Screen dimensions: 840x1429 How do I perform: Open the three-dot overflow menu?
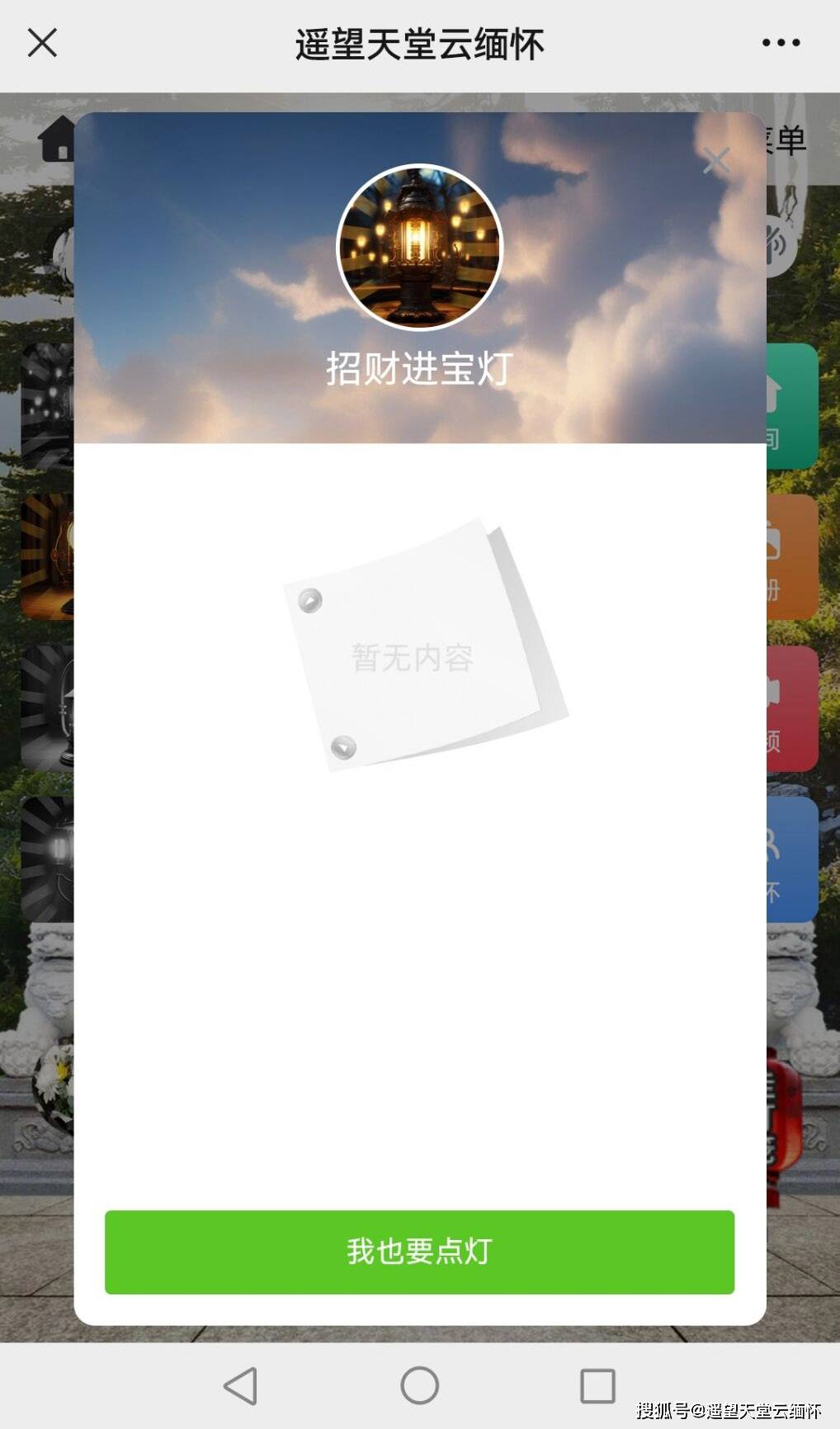(x=781, y=43)
